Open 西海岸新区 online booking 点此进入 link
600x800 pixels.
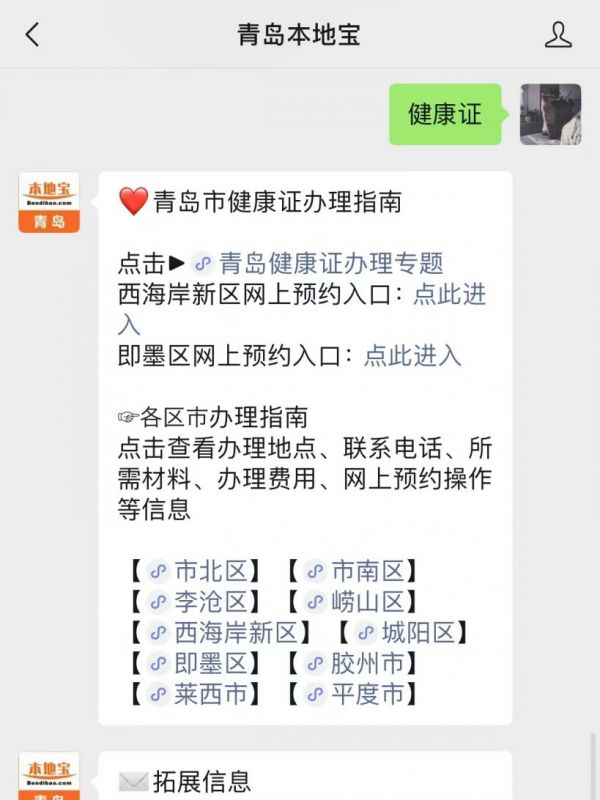pyautogui.click(x=449, y=295)
